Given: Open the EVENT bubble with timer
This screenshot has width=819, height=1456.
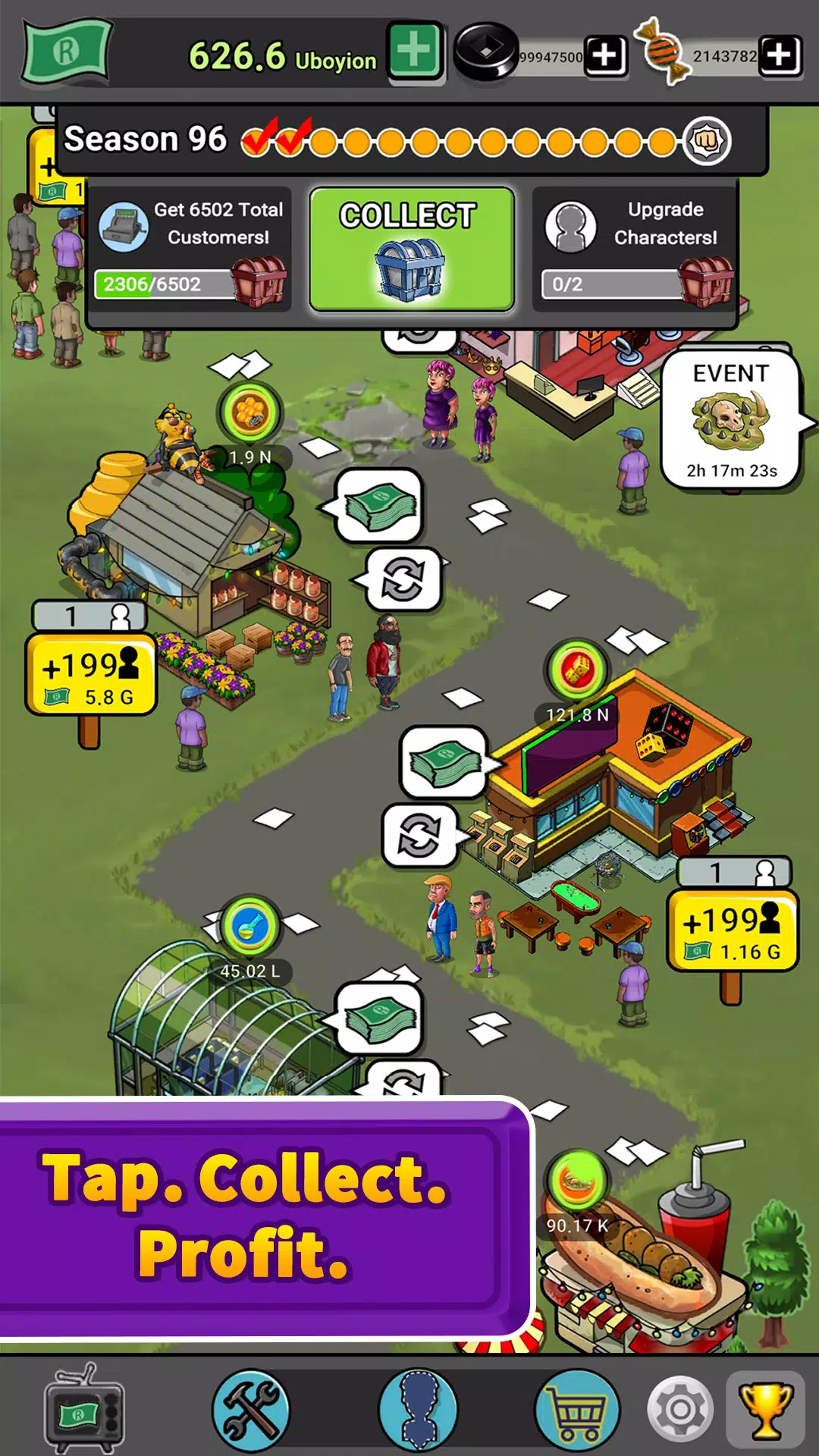Looking at the screenshot, I should [x=730, y=420].
